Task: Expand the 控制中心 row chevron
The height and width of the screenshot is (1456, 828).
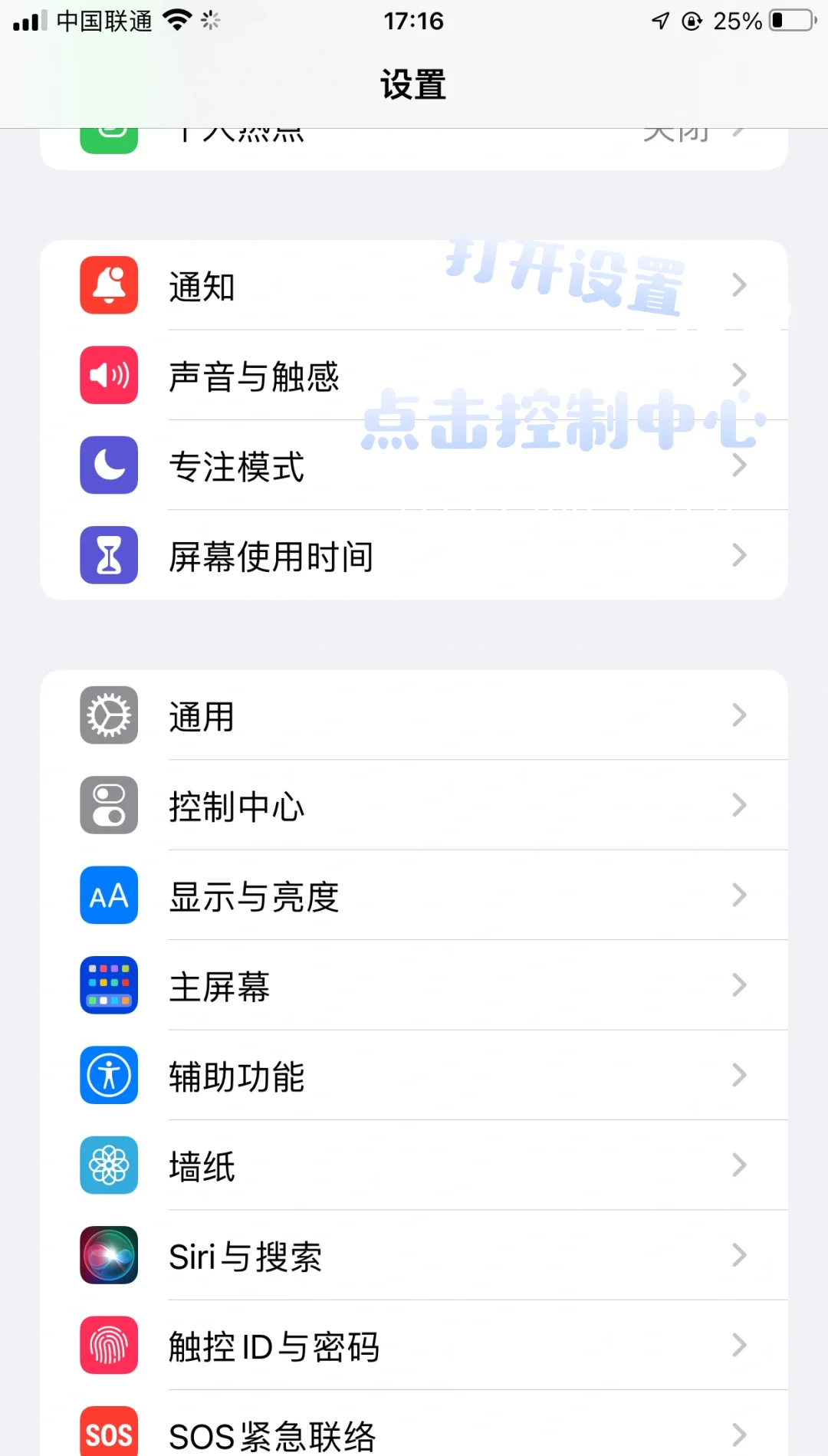Action: coord(738,806)
